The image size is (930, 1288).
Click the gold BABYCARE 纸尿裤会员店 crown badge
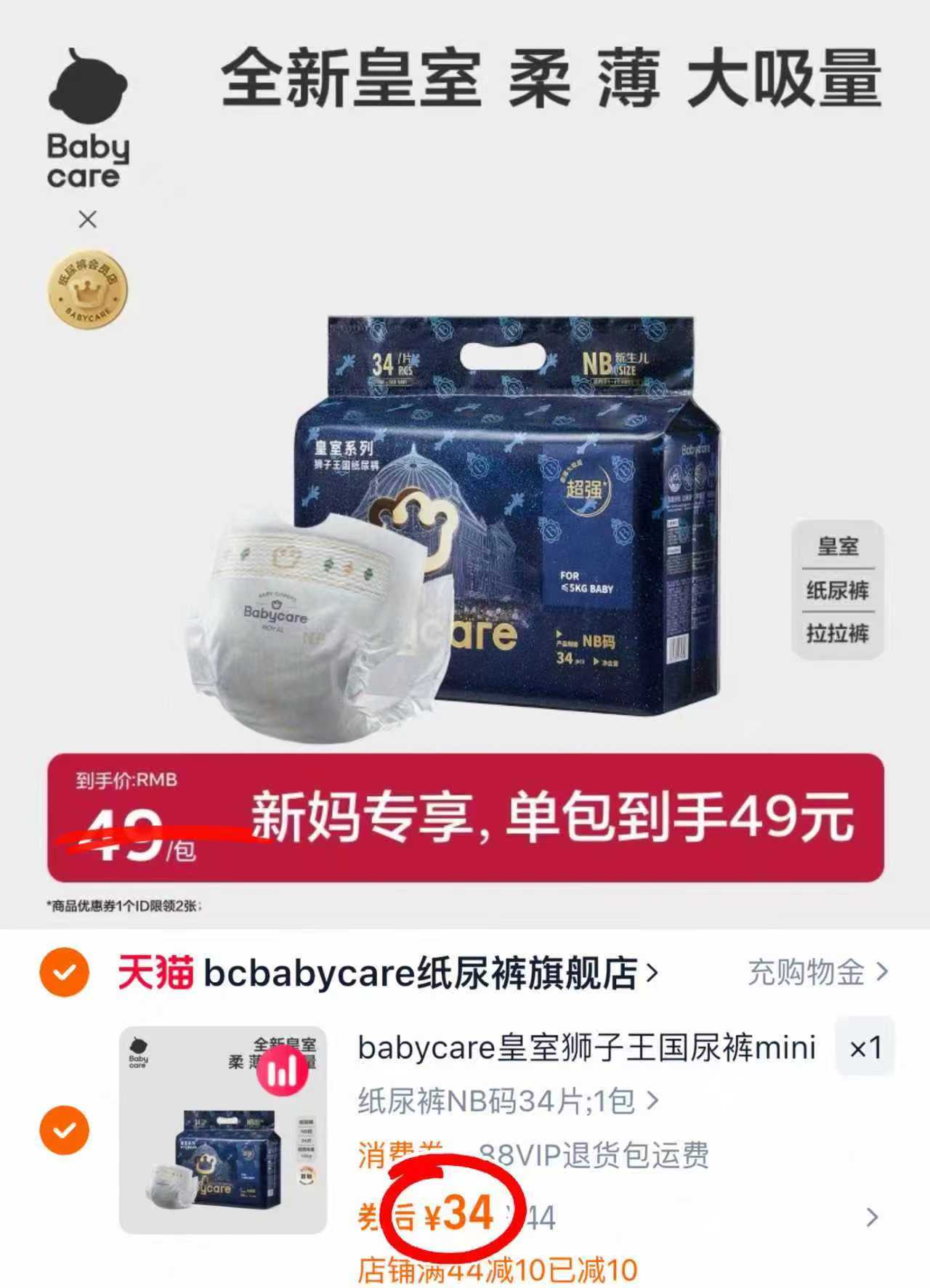87,286
